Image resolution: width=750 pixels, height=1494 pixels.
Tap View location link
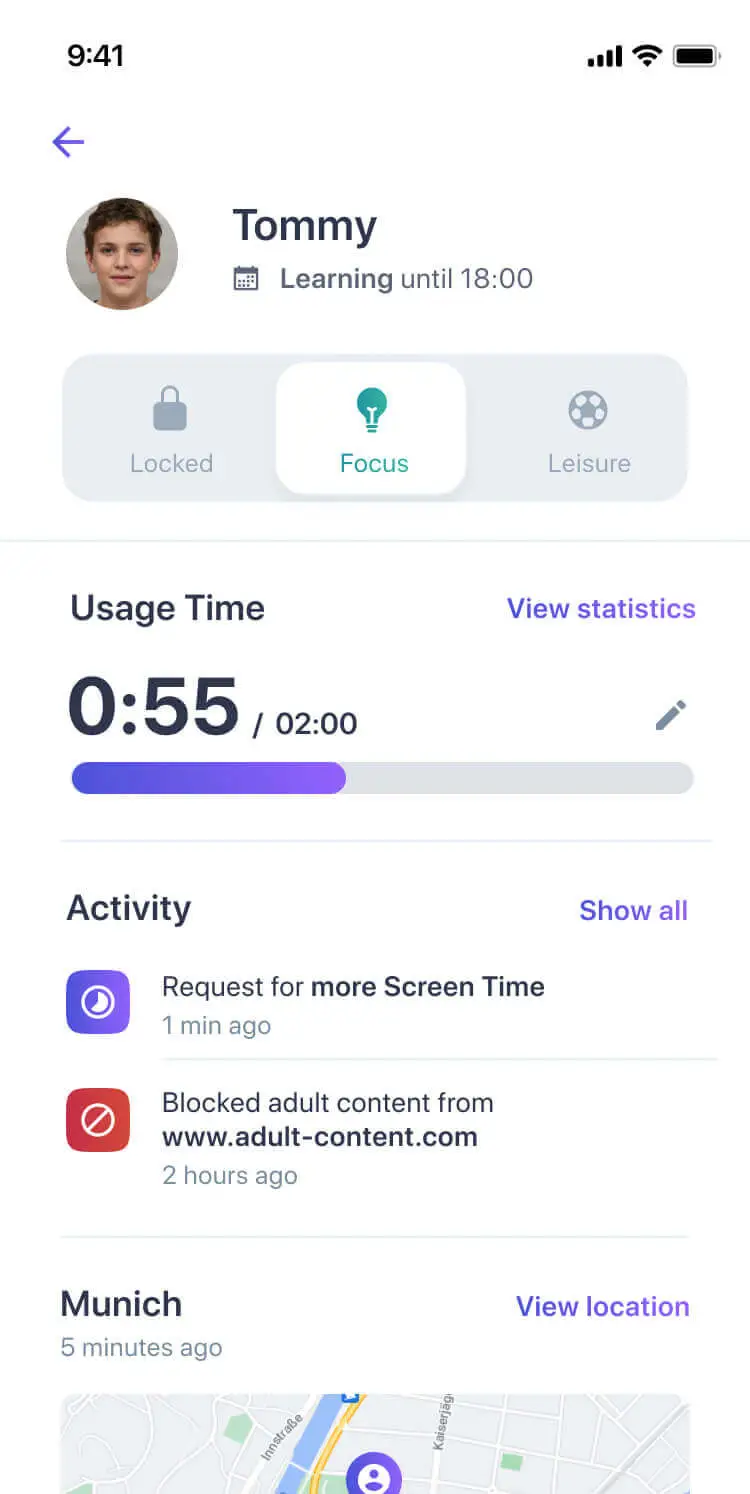[602, 1307]
